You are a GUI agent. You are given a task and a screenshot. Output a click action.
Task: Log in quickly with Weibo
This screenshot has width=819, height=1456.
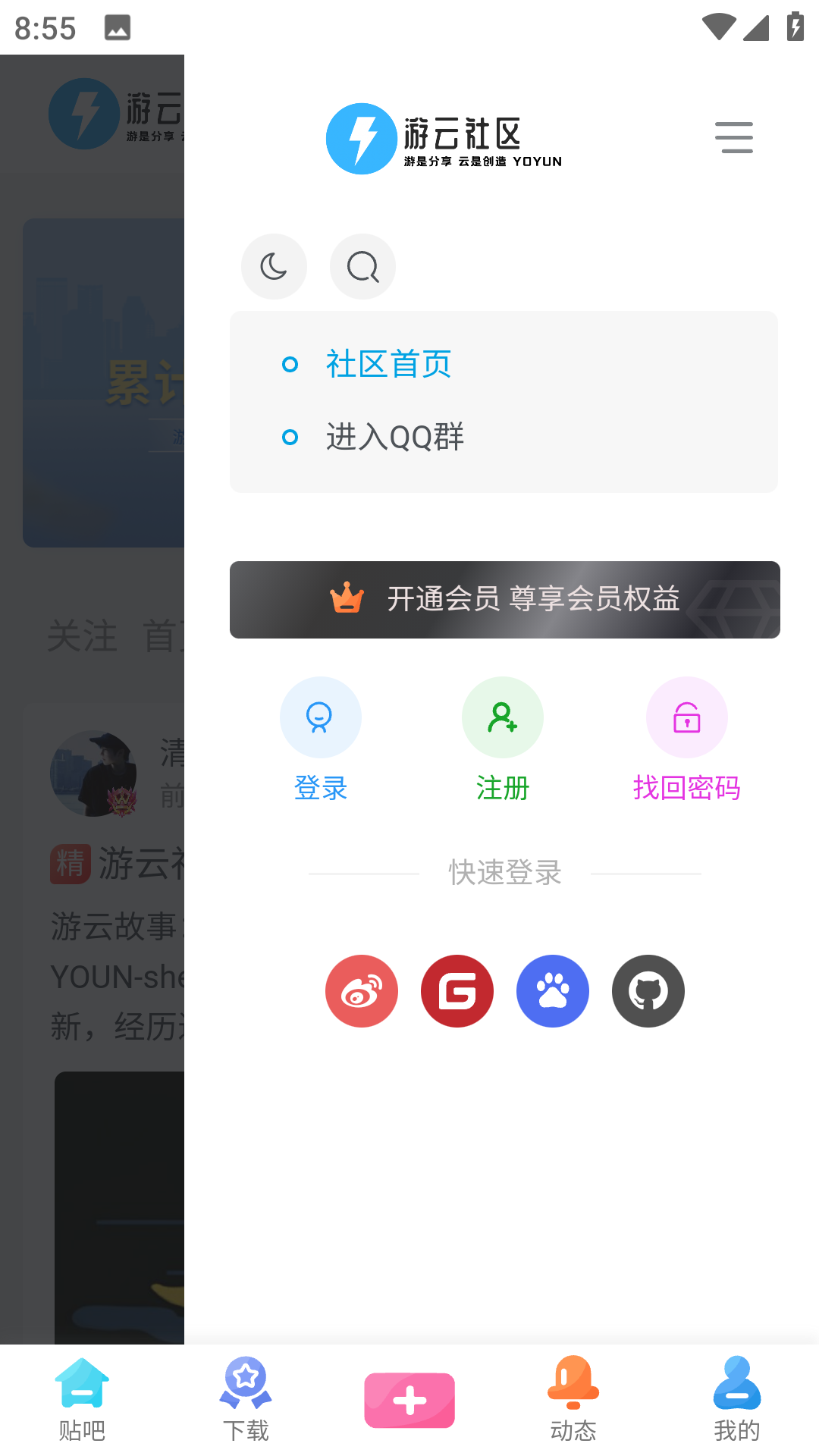[x=362, y=990]
